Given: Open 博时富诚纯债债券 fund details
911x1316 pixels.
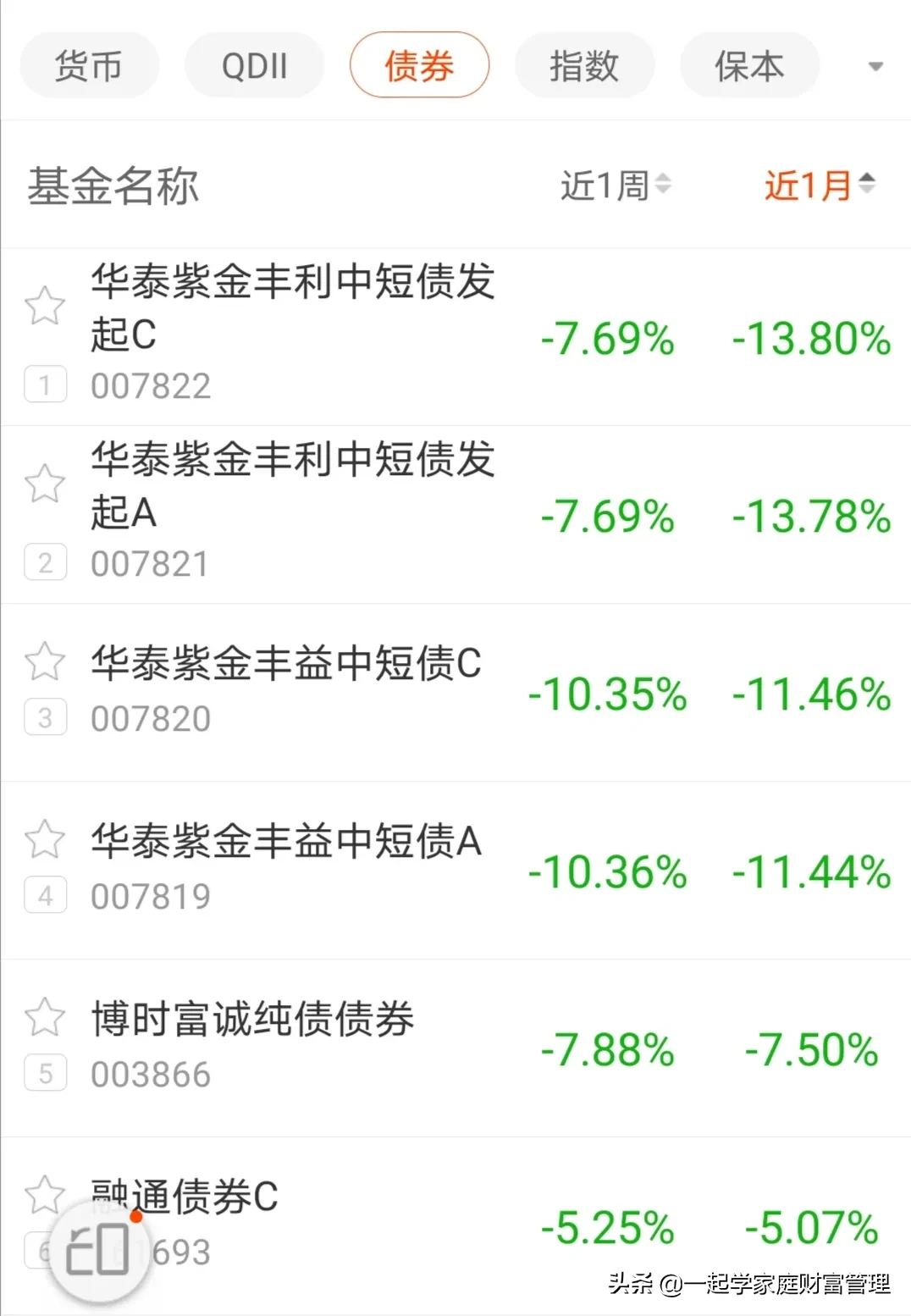Looking at the screenshot, I should point(252,1019).
